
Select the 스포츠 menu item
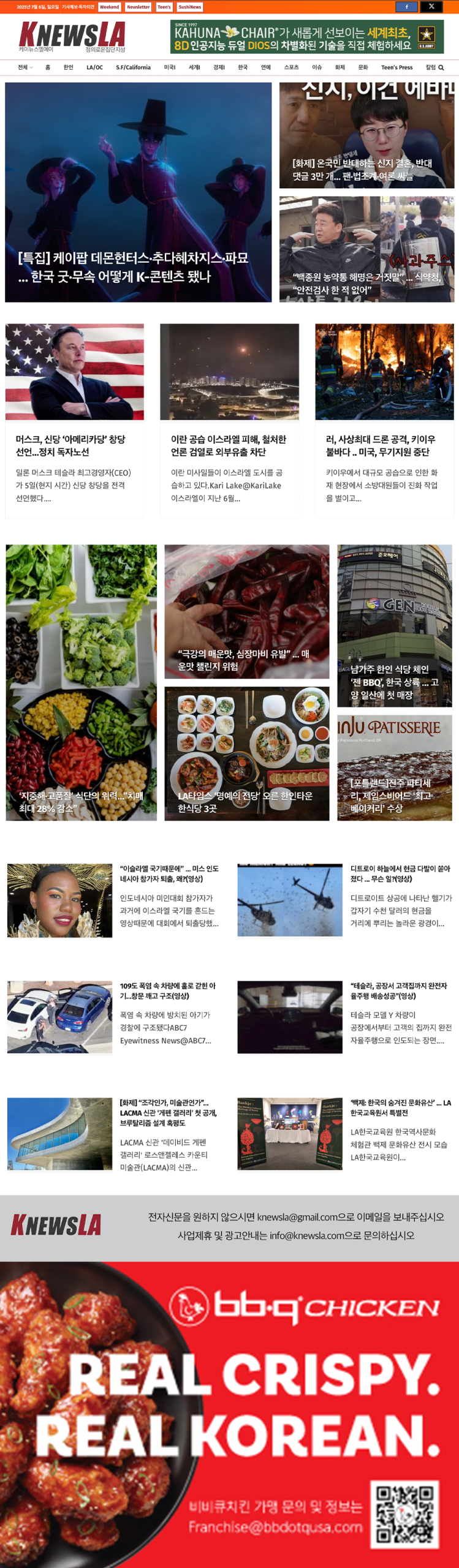291,67
